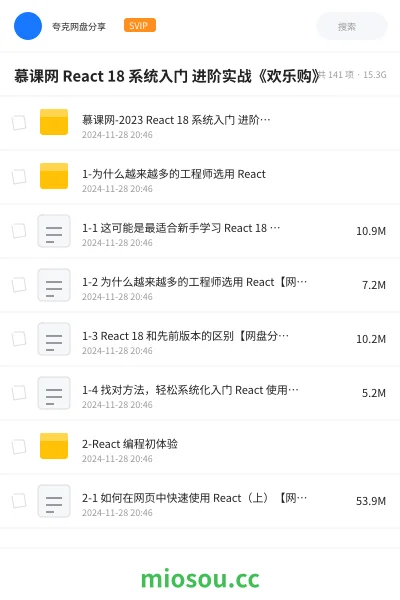The height and width of the screenshot is (600, 400).
Task: Open folder 慕课网-2023 React 18 系统入门
Action: 200,123
